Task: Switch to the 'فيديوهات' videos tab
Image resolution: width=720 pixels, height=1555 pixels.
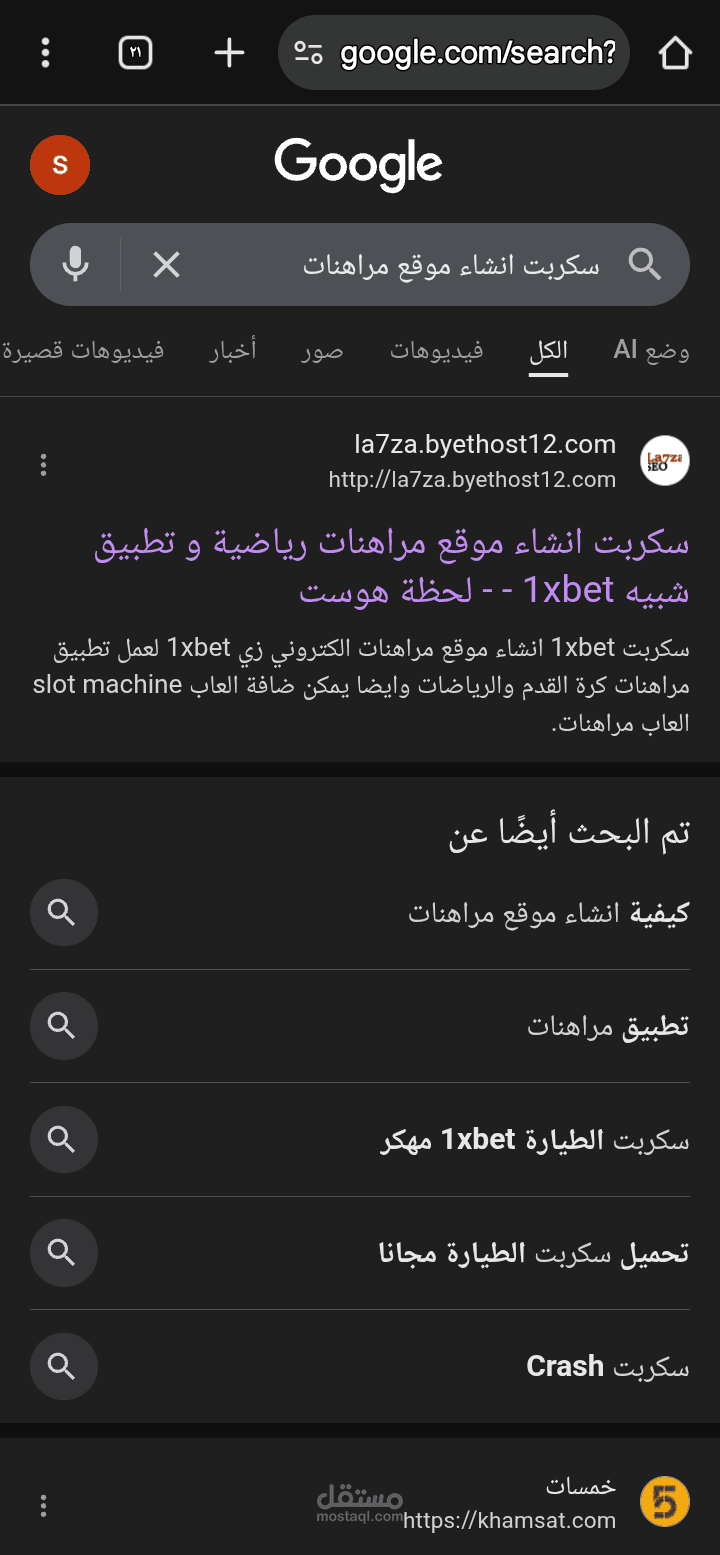Action: (436, 351)
